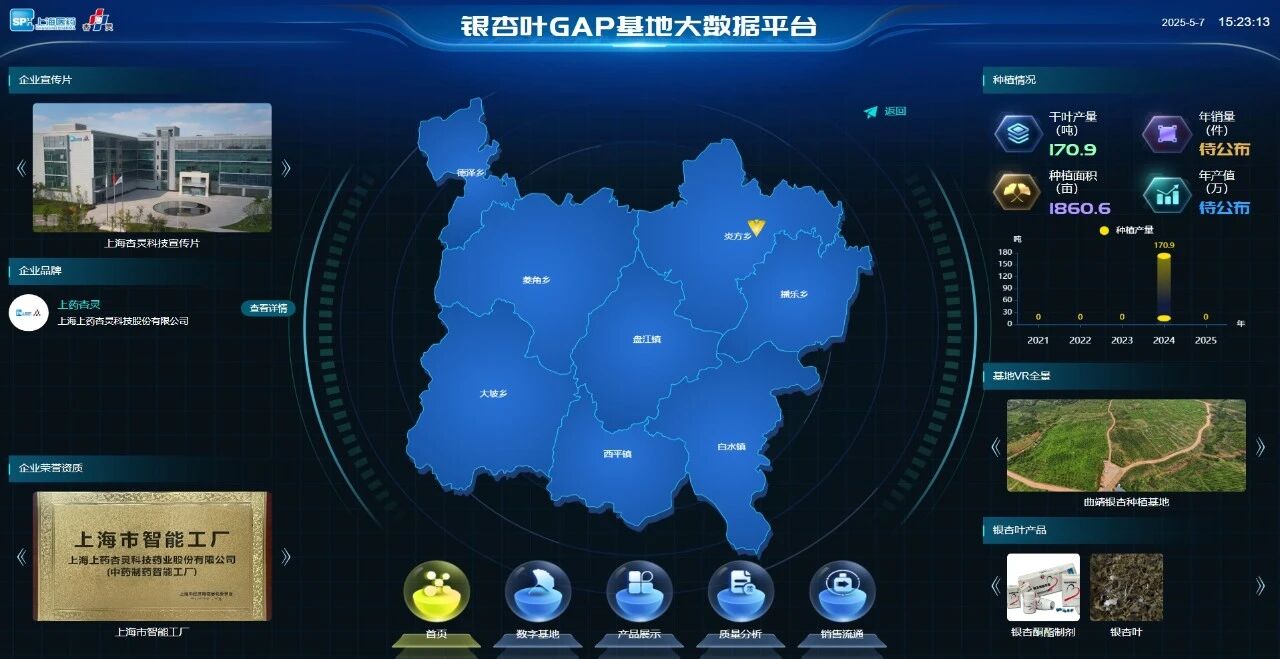
Task: Open the 银杏酮酯制剂 product
Action: click(x=1043, y=587)
